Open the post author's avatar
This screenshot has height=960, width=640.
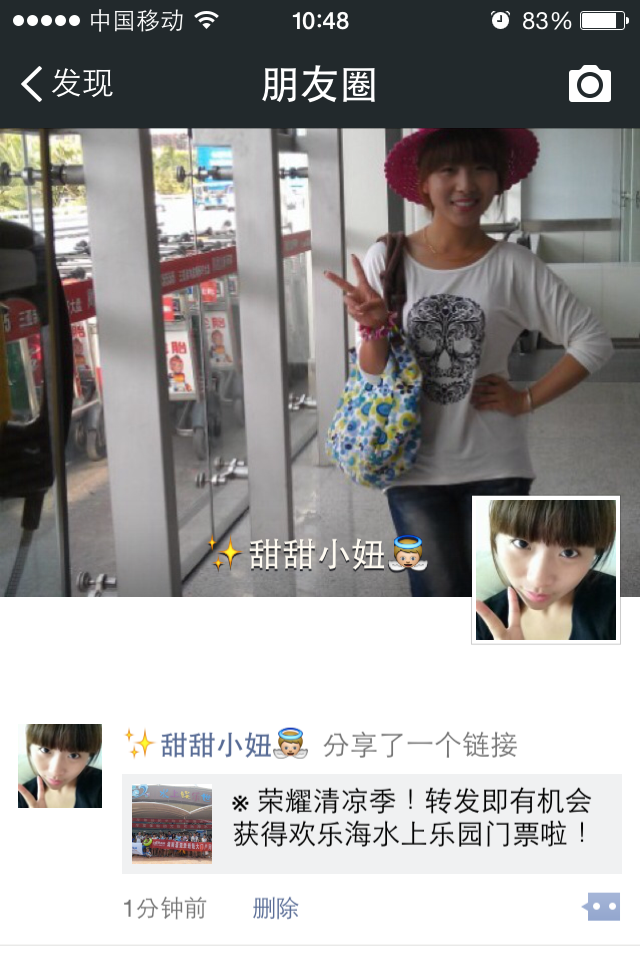[60, 766]
